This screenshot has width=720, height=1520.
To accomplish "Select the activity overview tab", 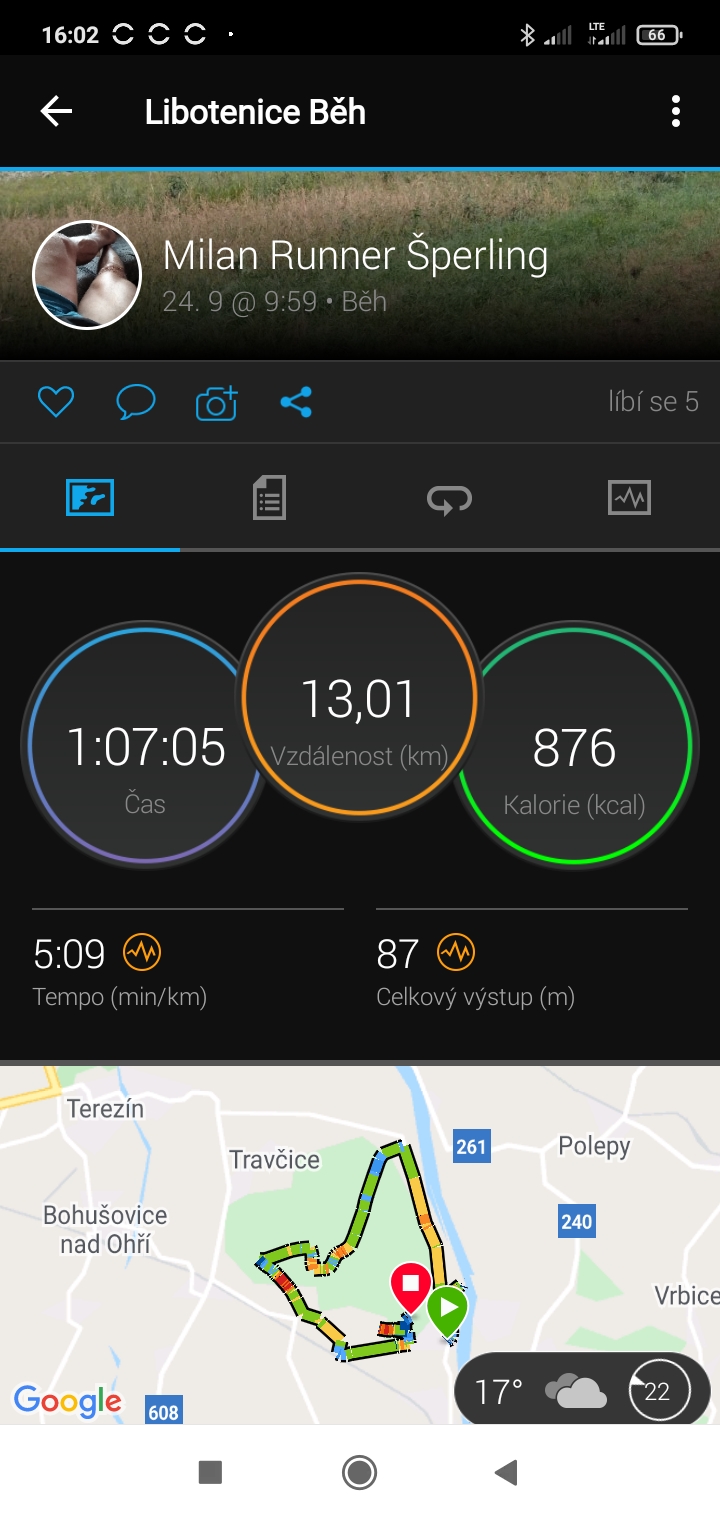I will tap(90, 497).
